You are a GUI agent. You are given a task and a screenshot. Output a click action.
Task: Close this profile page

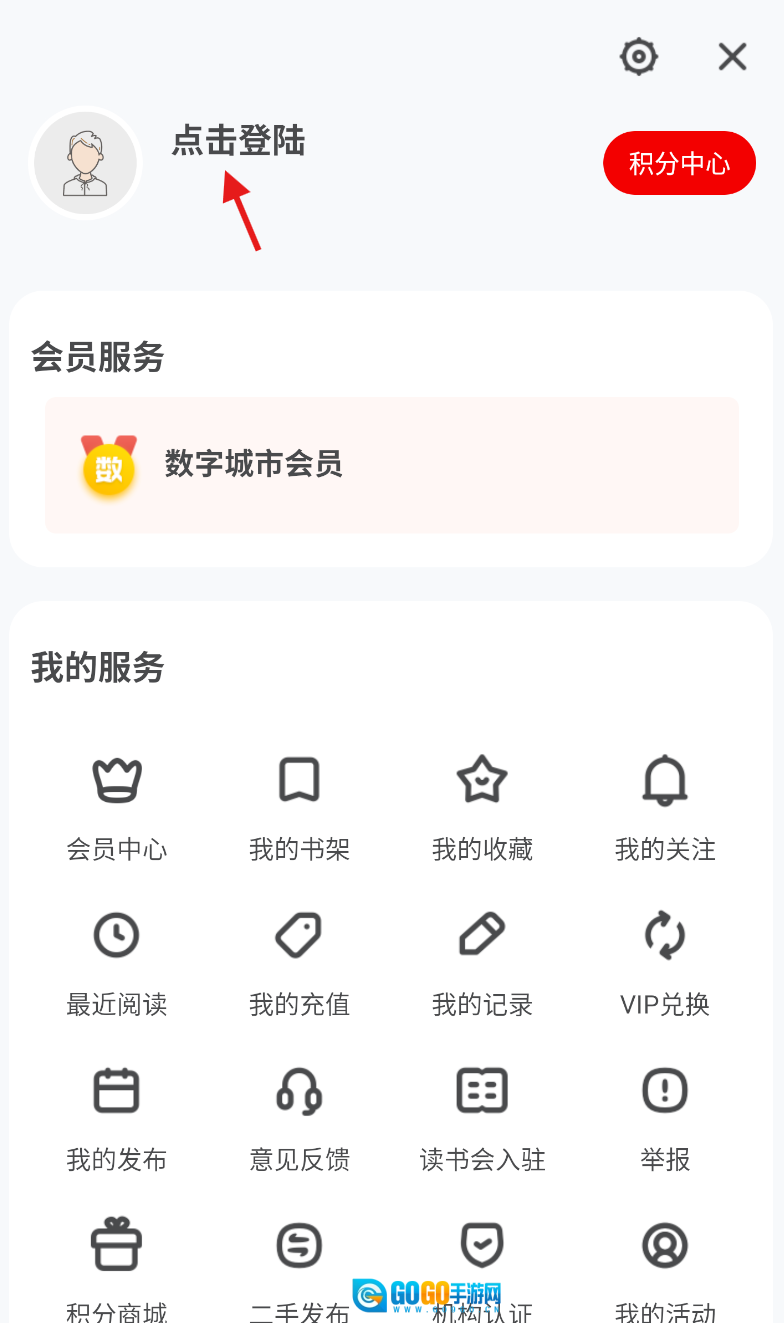(x=732, y=57)
